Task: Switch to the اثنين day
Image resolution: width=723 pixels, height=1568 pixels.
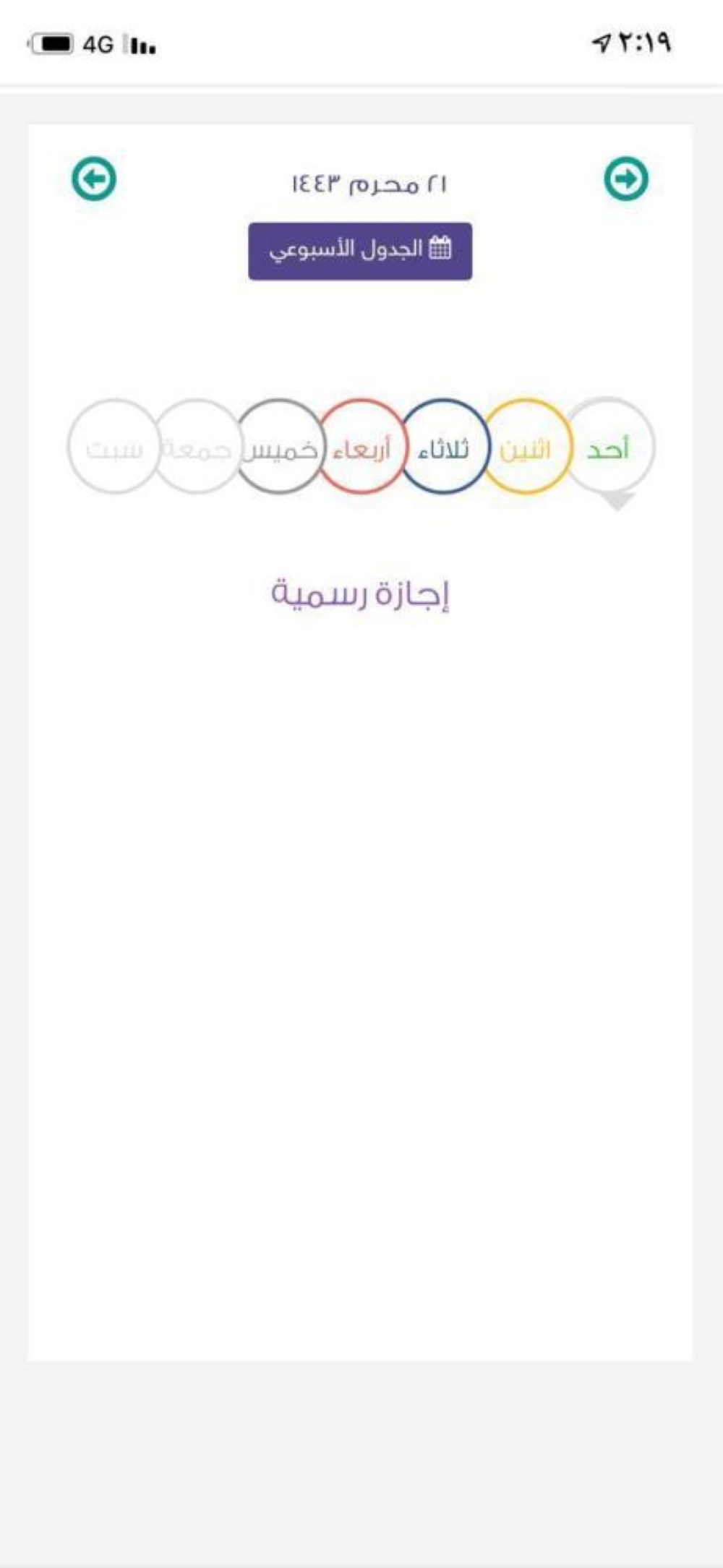Action: click(526, 447)
